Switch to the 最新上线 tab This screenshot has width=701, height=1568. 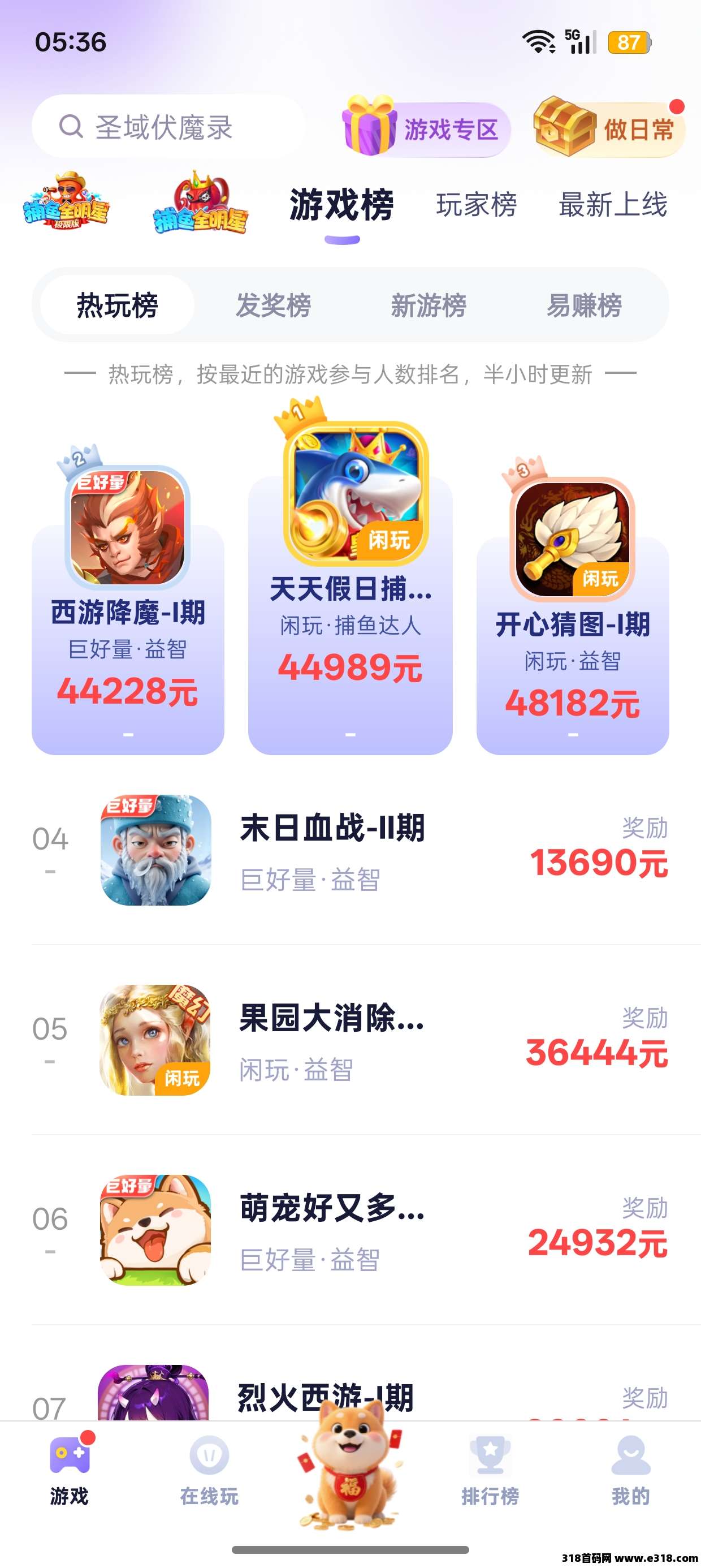tap(612, 207)
